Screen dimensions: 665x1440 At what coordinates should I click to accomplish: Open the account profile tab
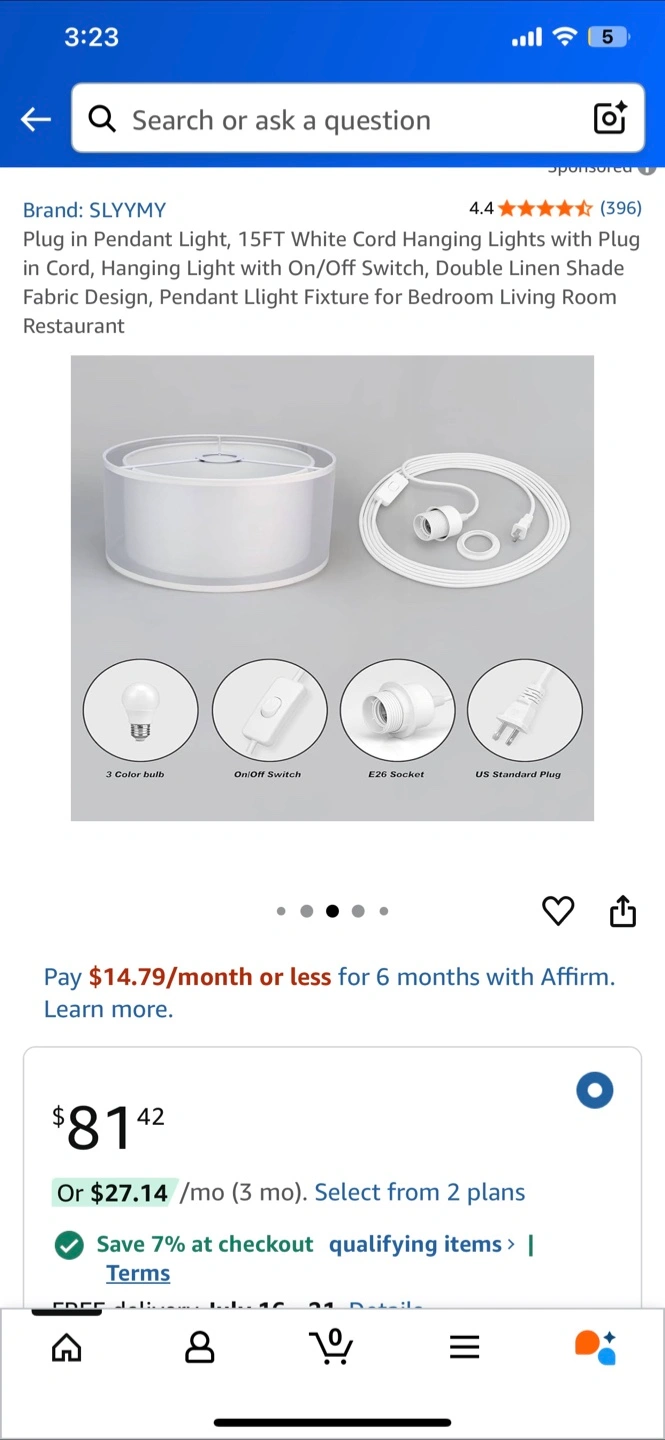(200, 1347)
